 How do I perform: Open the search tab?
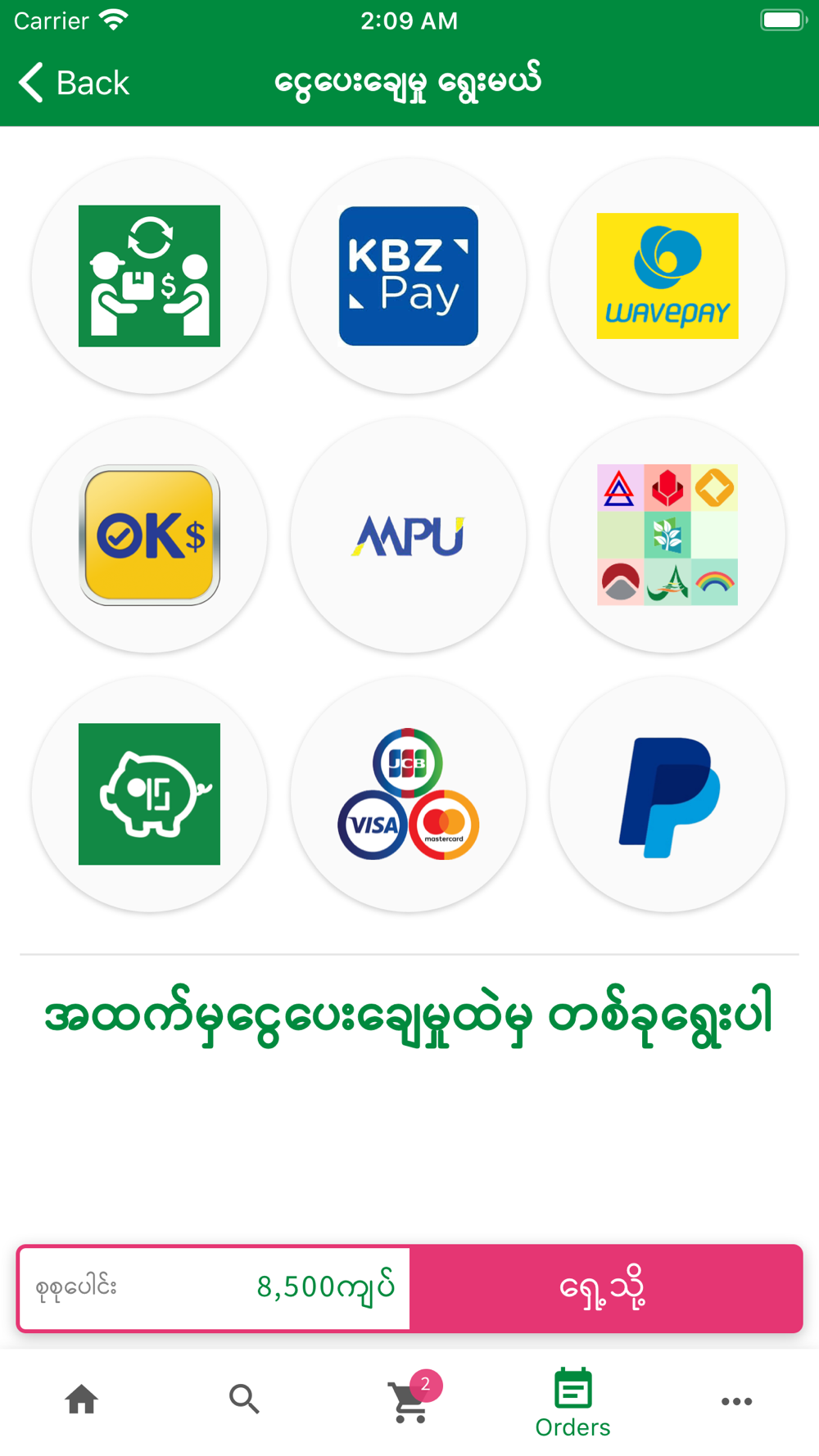tap(245, 1399)
